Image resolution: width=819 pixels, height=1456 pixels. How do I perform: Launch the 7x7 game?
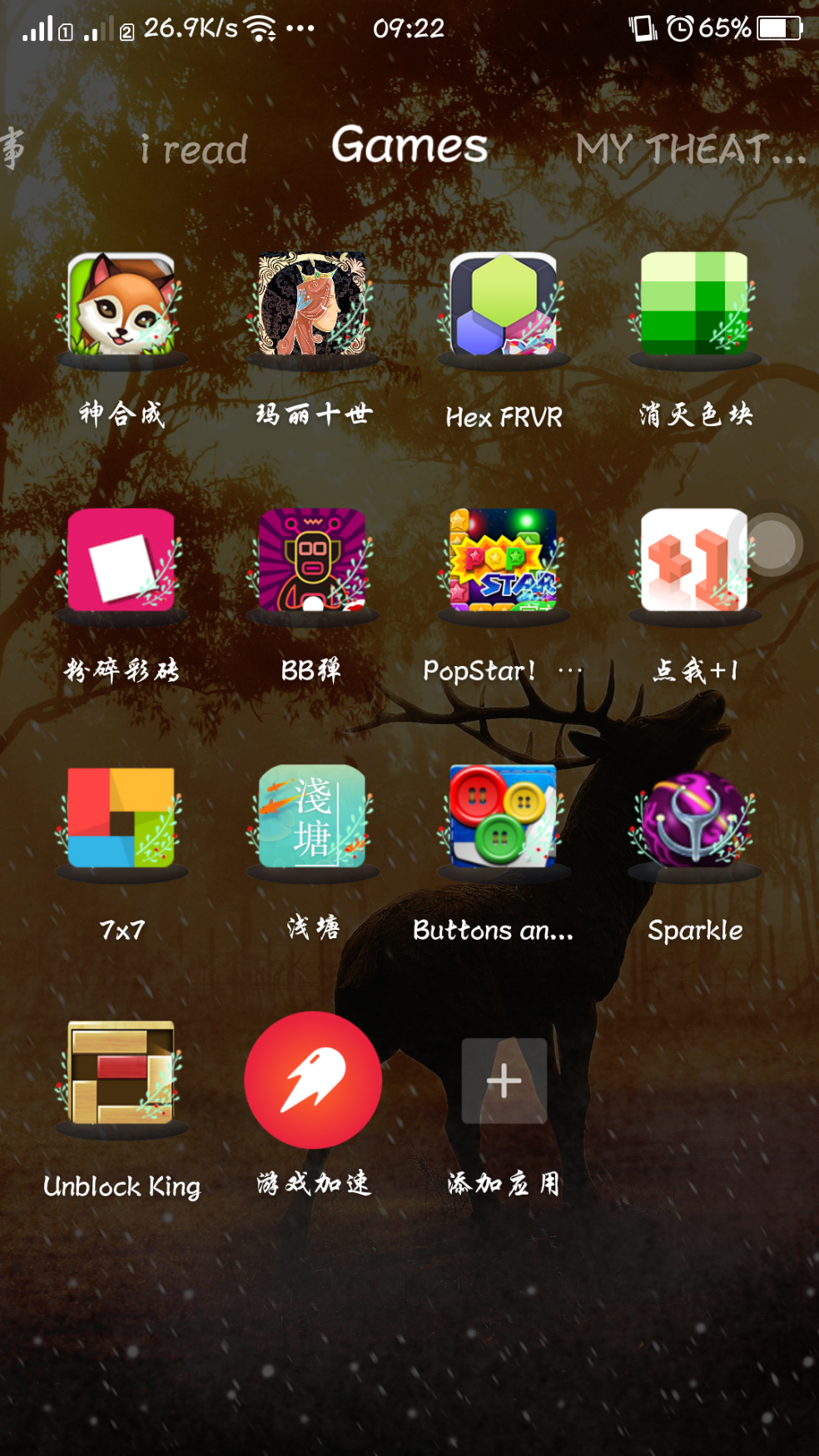[x=122, y=818]
